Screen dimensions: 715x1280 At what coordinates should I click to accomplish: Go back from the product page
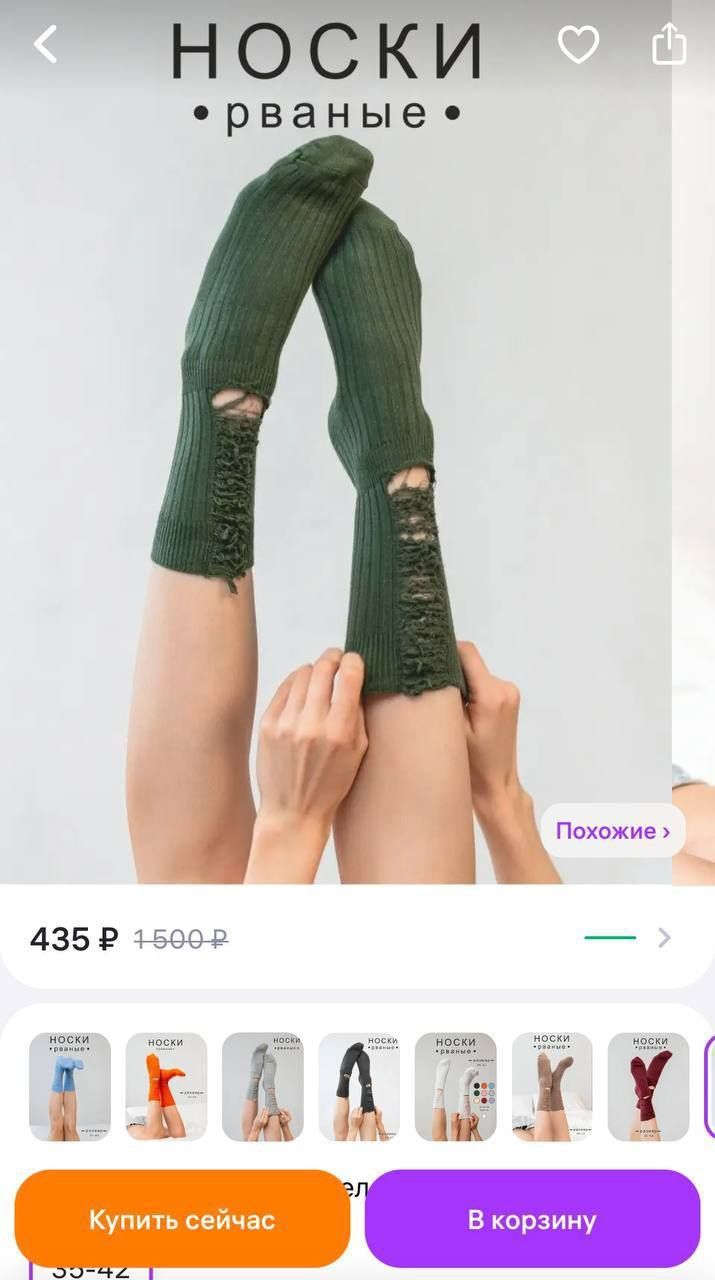coord(46,44)
